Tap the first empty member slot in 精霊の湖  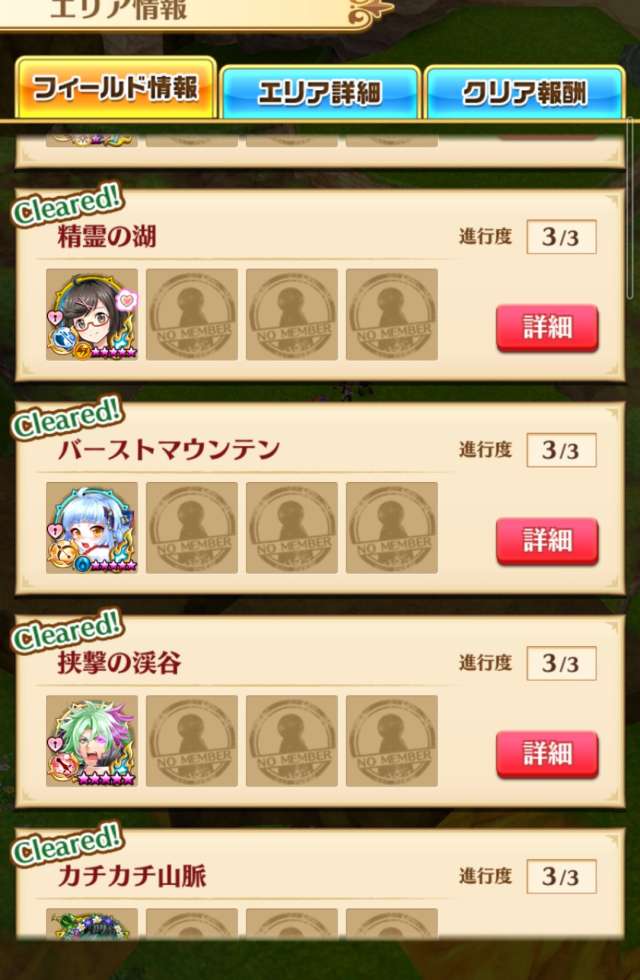click(192, 314)
